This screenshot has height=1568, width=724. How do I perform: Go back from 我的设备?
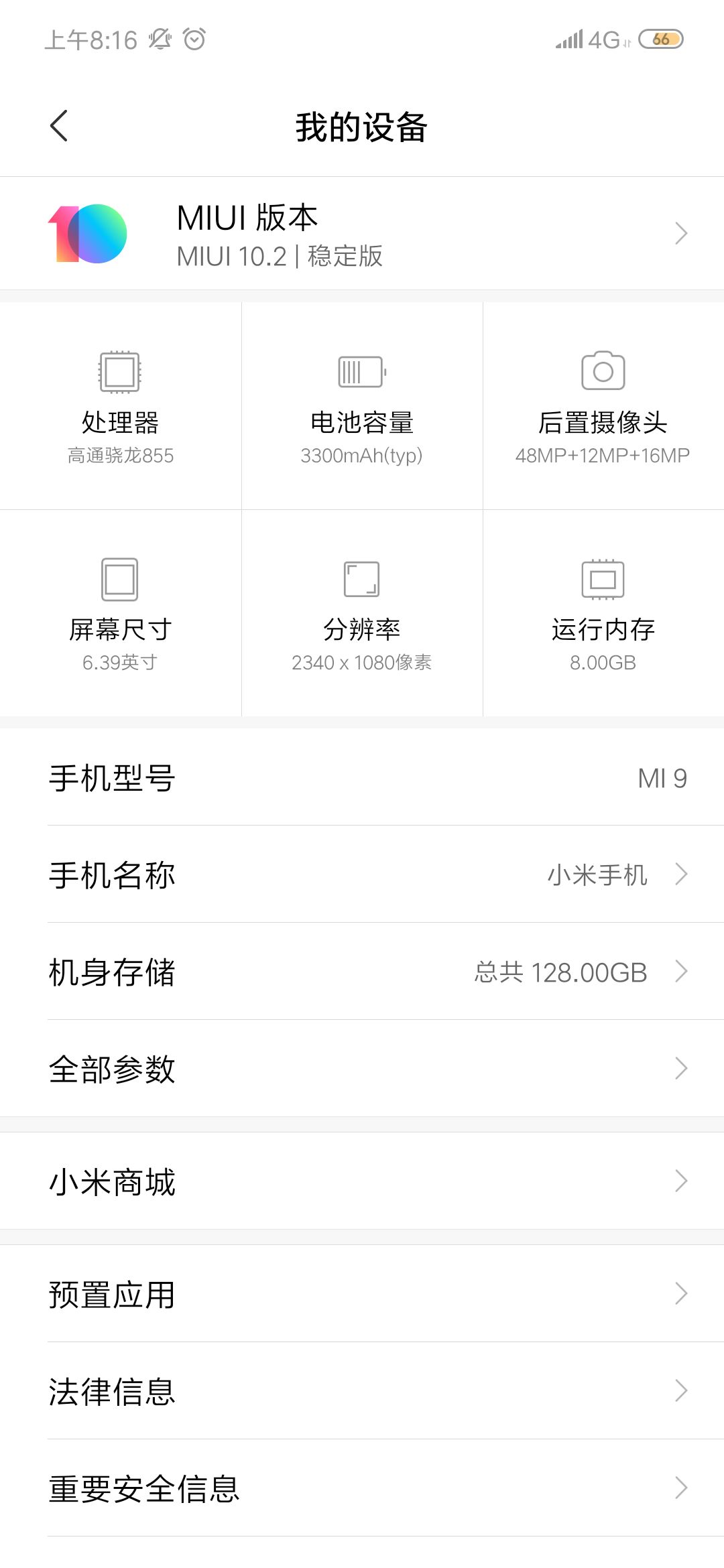click(x=59, y=126)
